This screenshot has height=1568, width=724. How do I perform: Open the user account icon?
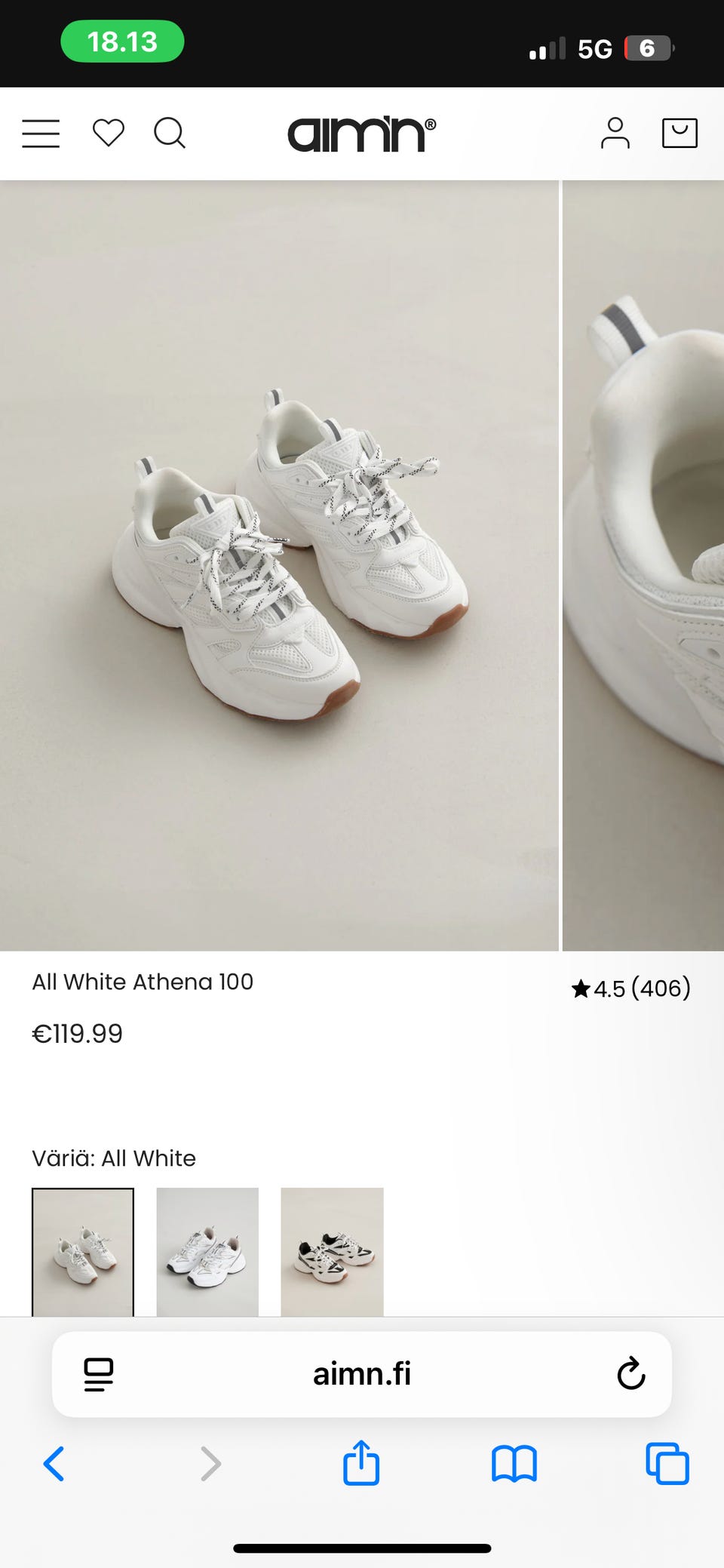click(615, 134)
